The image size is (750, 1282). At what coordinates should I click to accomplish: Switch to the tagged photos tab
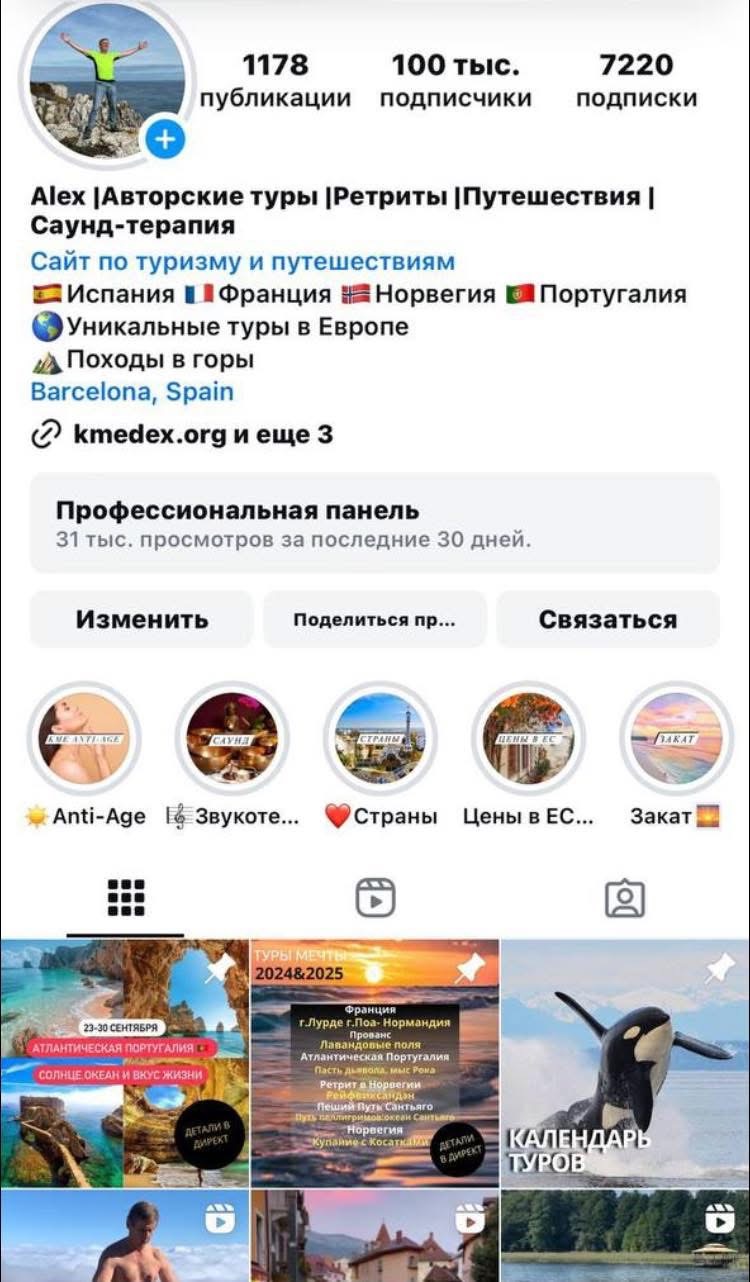click(x=625, y=898)
